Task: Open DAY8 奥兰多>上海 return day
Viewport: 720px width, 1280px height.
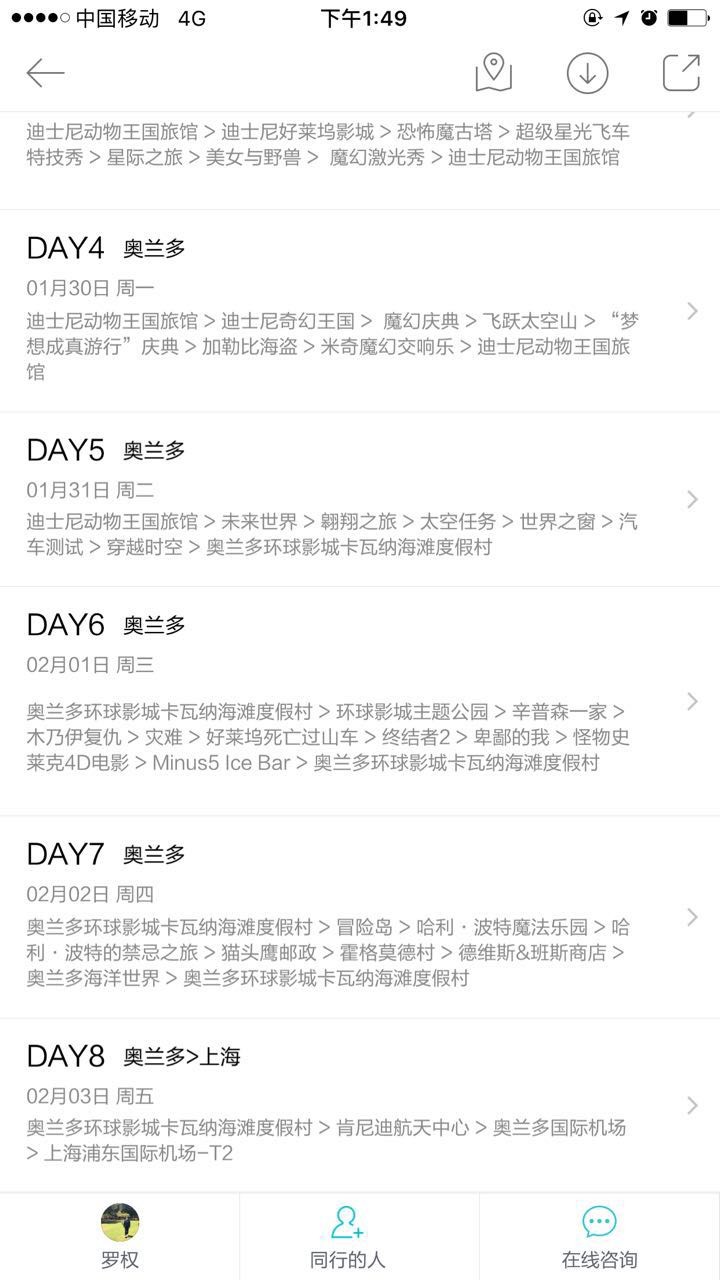Action: (360, 1105)
